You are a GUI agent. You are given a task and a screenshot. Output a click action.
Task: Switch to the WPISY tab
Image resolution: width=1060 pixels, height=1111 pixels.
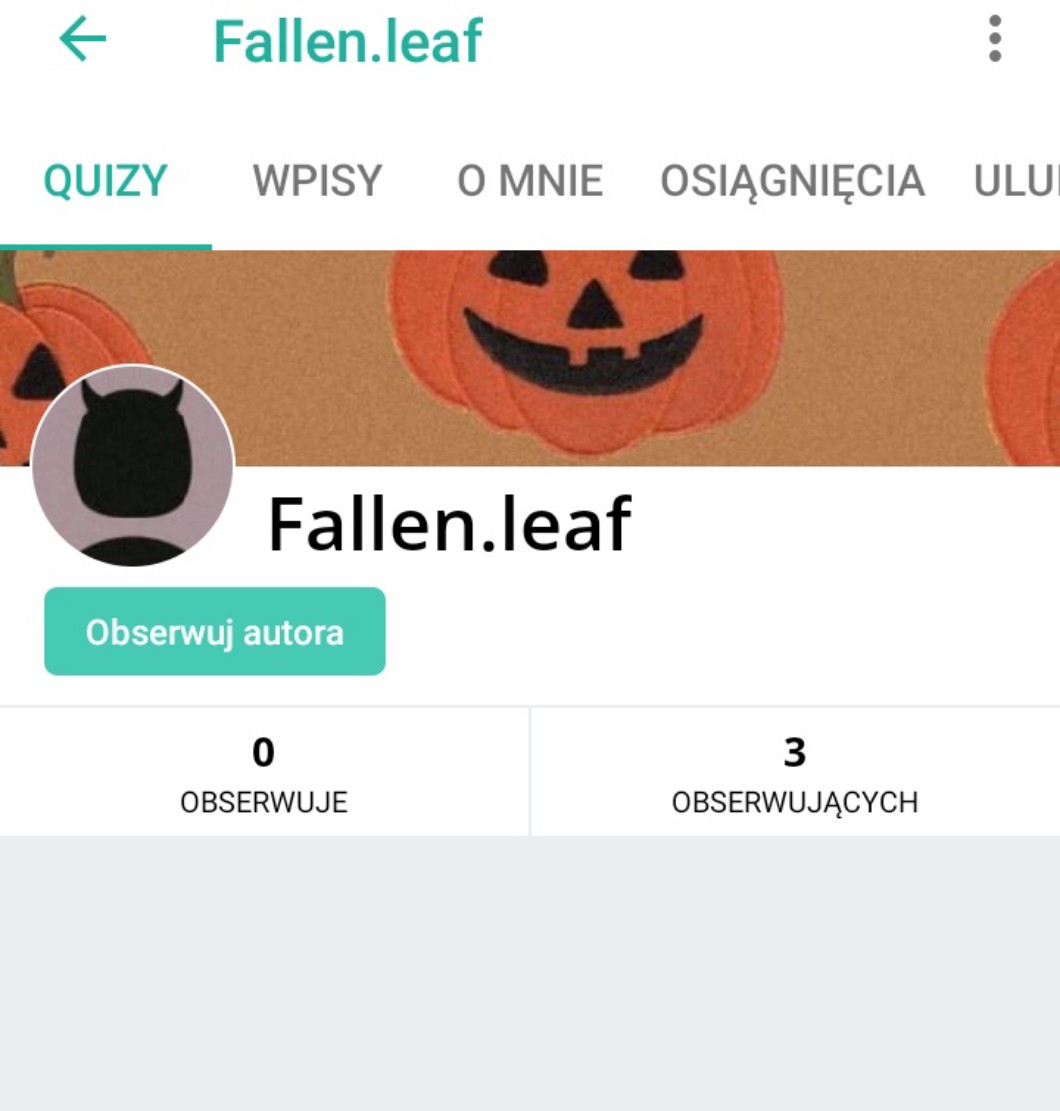[x=317, y=181]
